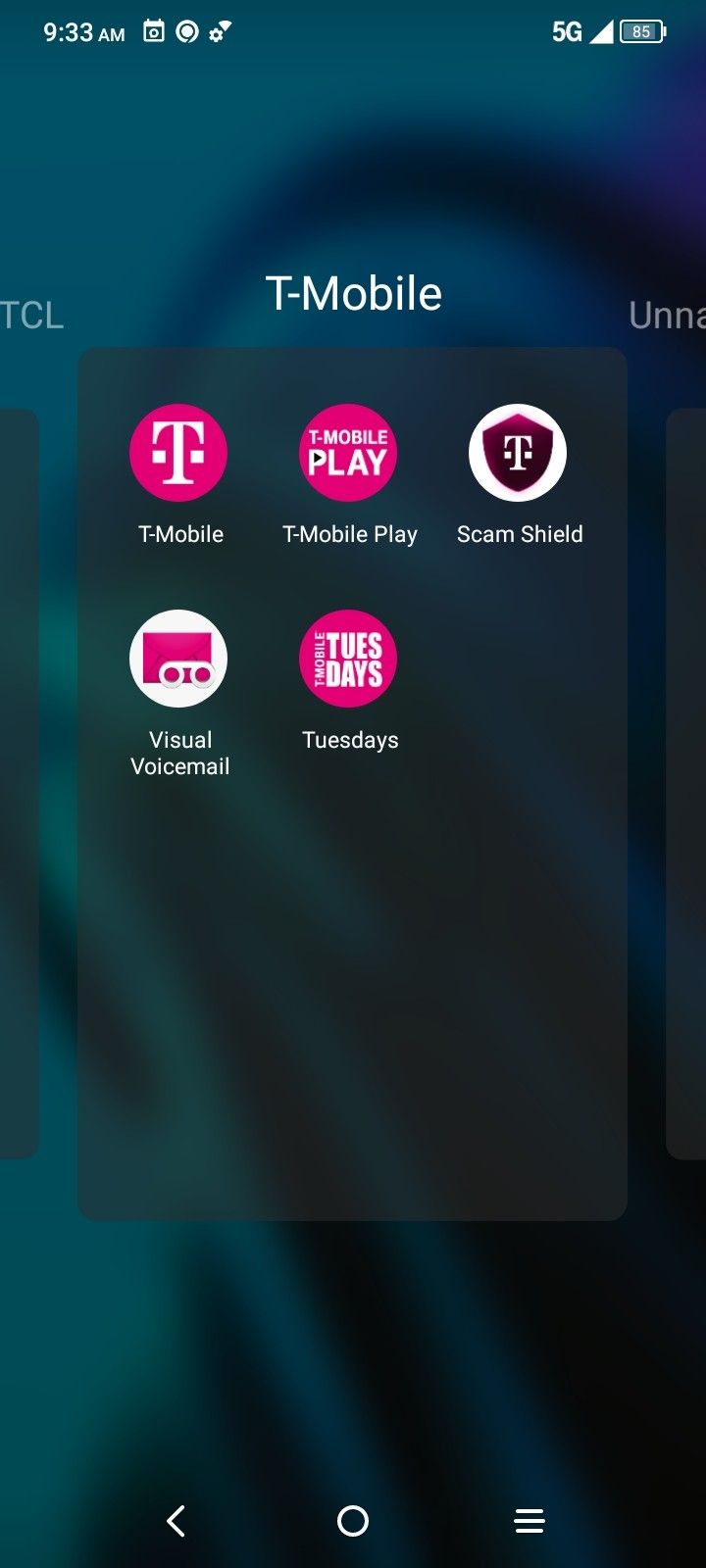This screenshot has width=706, height=1568.
Task: Return to the home screen
Action: [353, 1521]
